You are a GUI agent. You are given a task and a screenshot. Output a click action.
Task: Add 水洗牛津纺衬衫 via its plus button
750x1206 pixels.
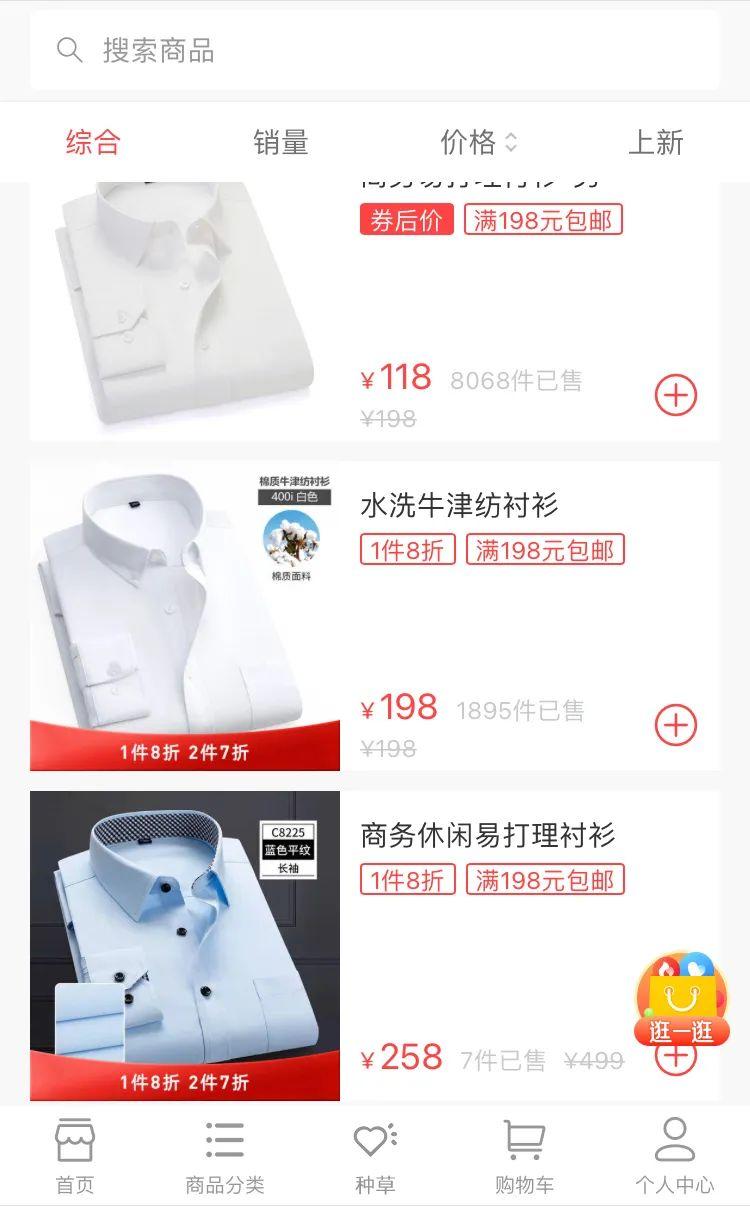click(x=676, y=724)
